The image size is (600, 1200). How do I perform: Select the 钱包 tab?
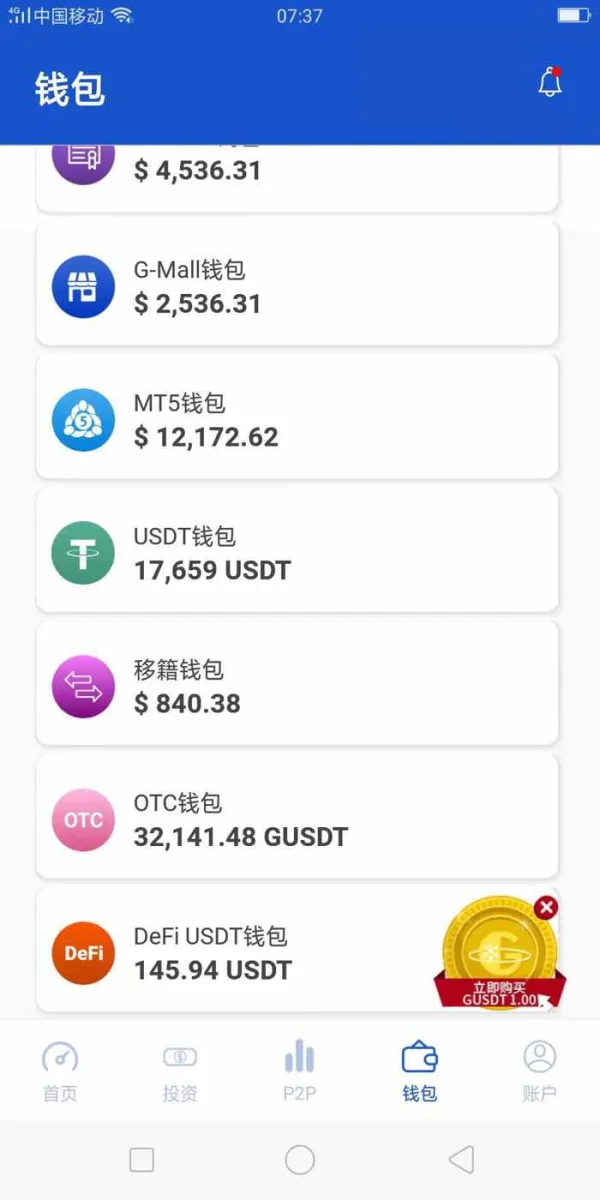[x=419, y=1070]
